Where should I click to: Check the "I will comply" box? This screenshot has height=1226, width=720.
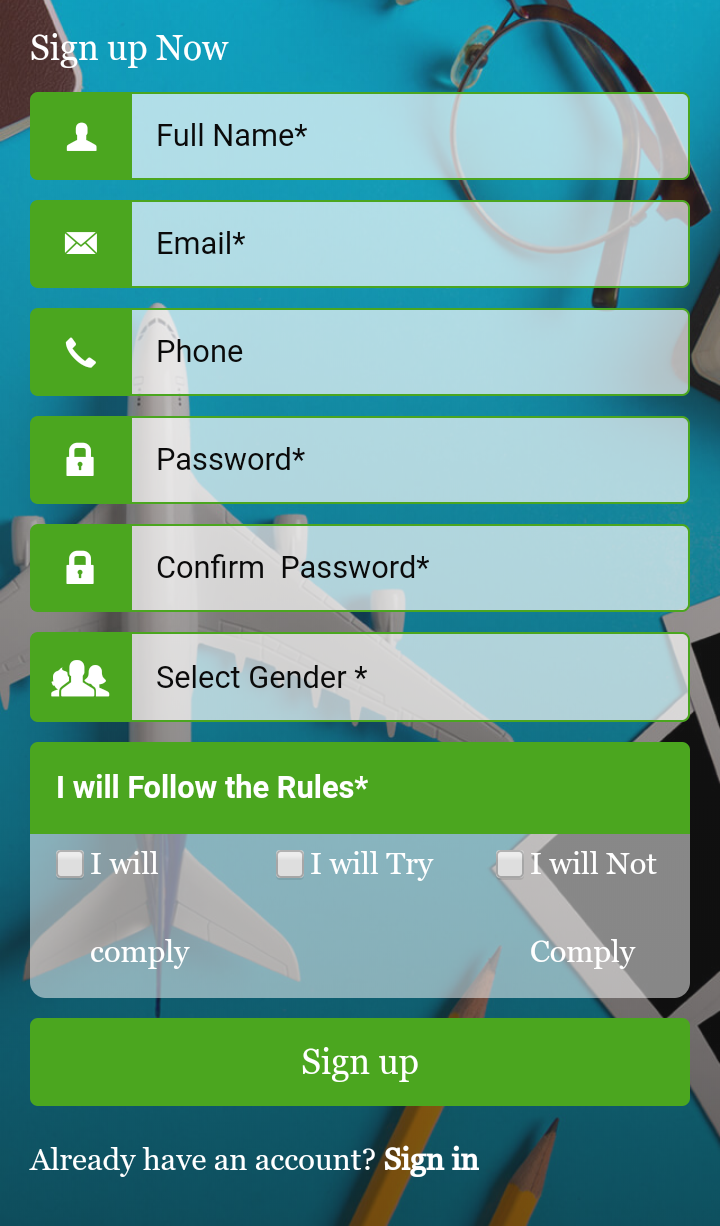point(70,864)
